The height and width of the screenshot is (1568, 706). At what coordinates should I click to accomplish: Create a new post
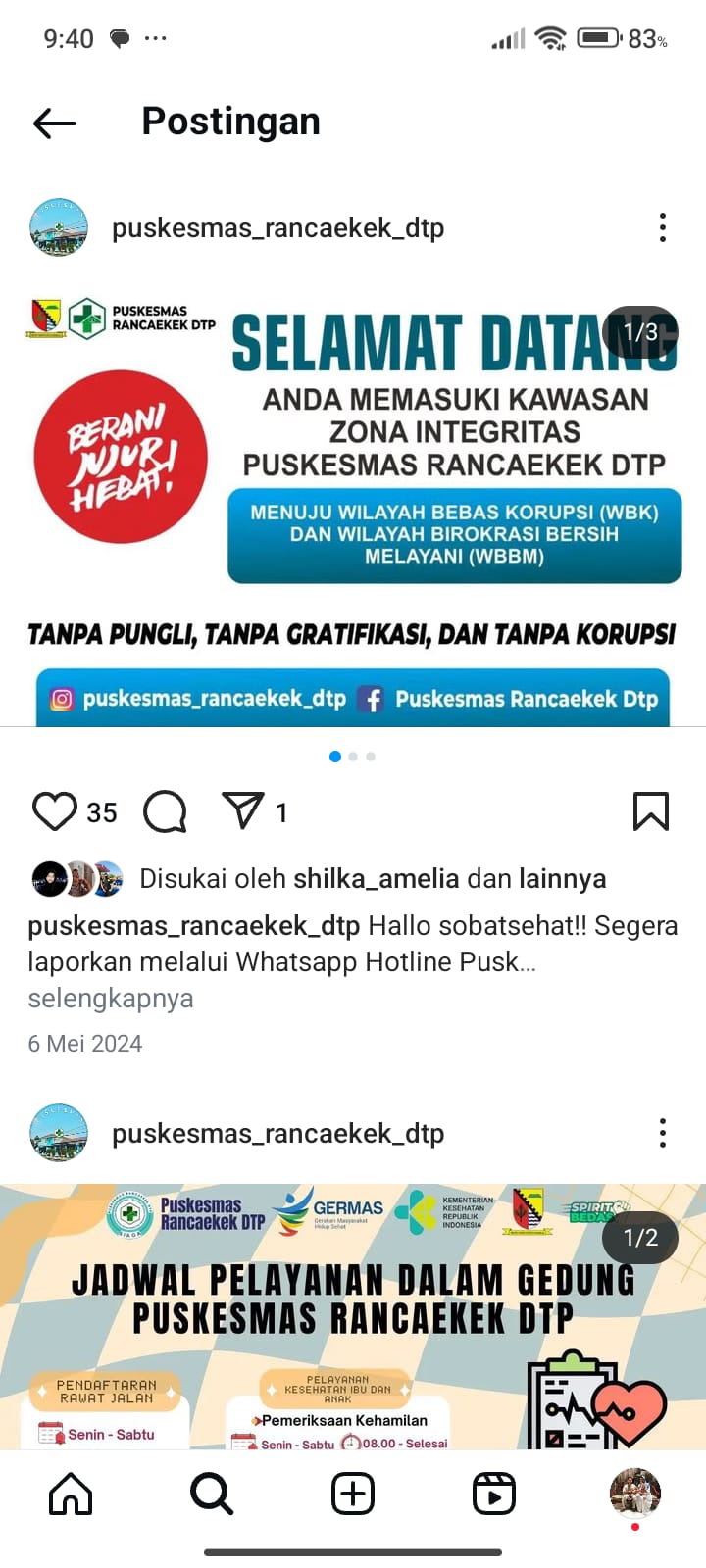(353, 1494)
